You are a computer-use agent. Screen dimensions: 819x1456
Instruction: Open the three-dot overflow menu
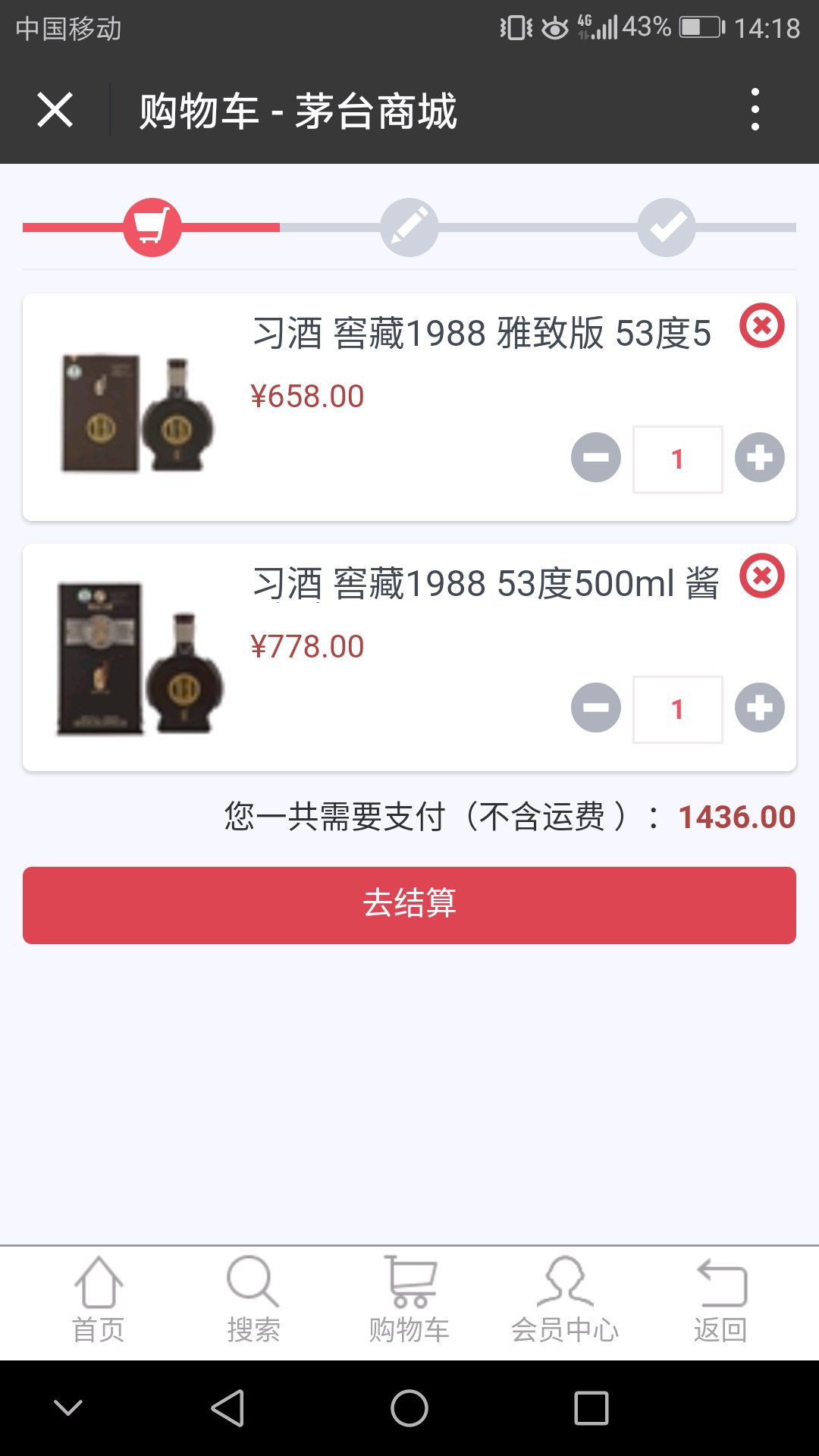pos(755,110)
